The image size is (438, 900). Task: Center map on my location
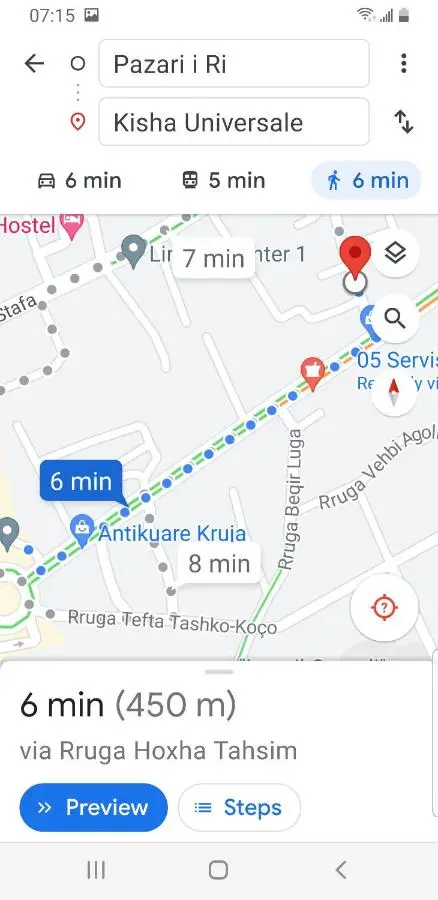(385, 607)
